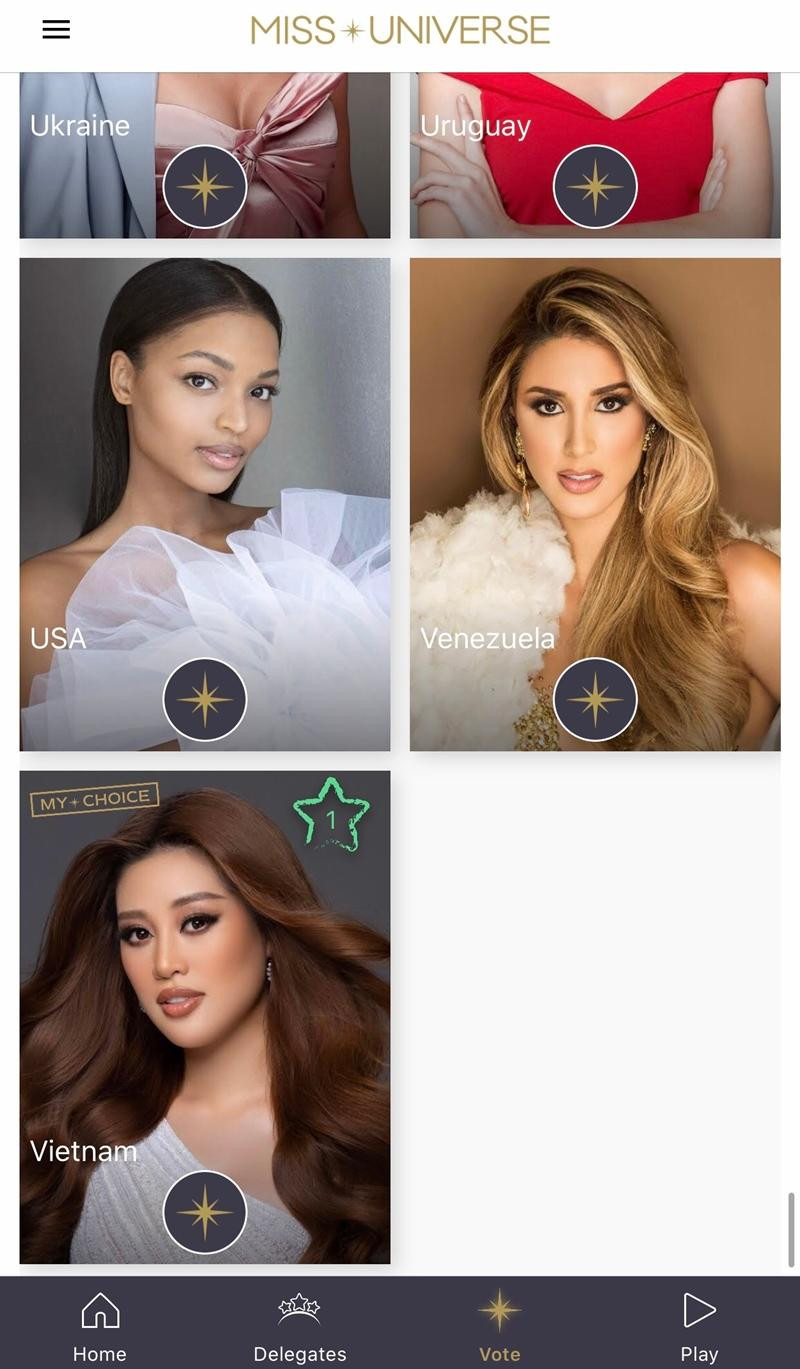Go to the Home tab
The image size is (800, 1369).
[100, 1325]
